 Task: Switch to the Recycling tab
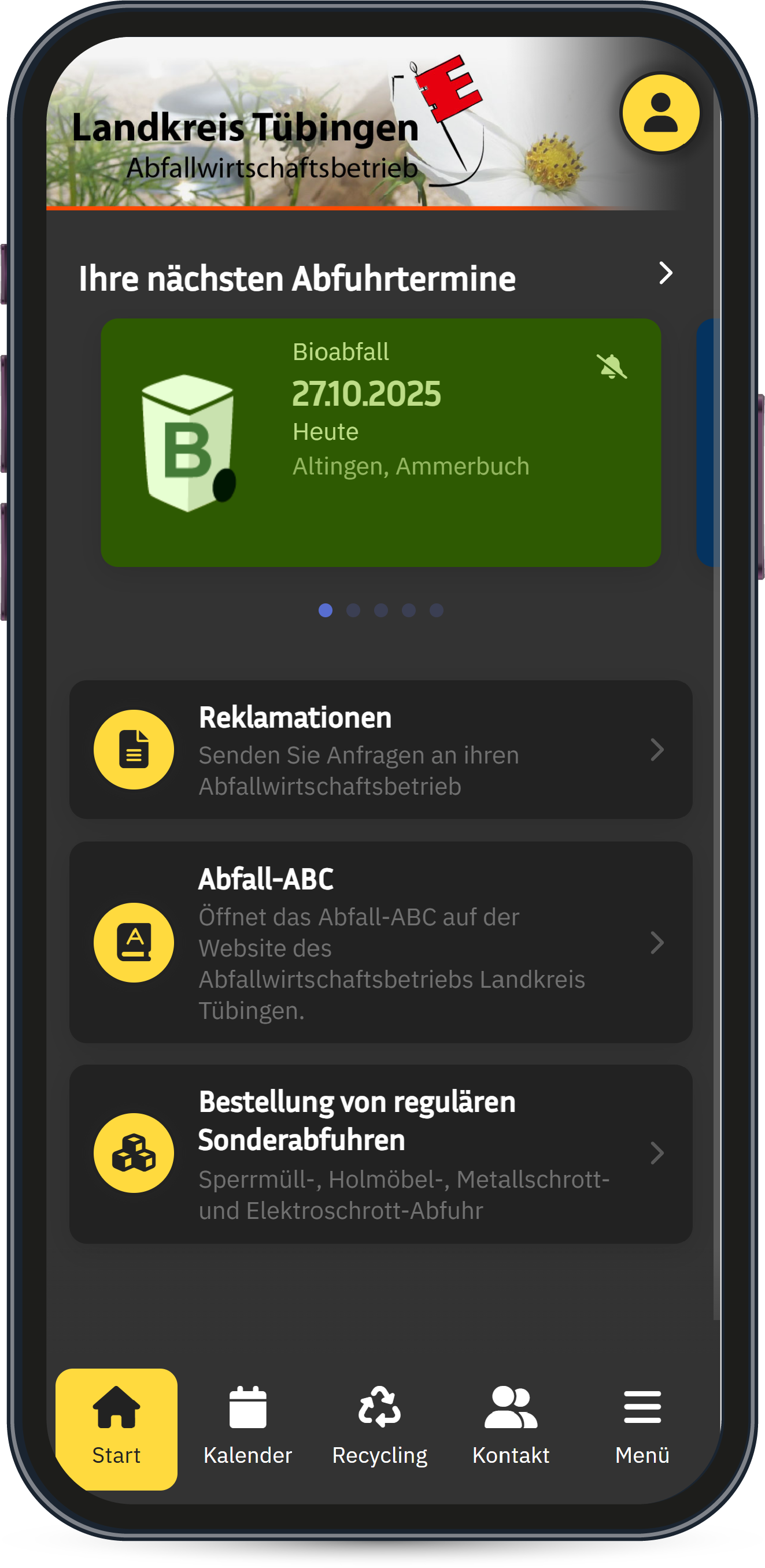(x=379, y=1428)
